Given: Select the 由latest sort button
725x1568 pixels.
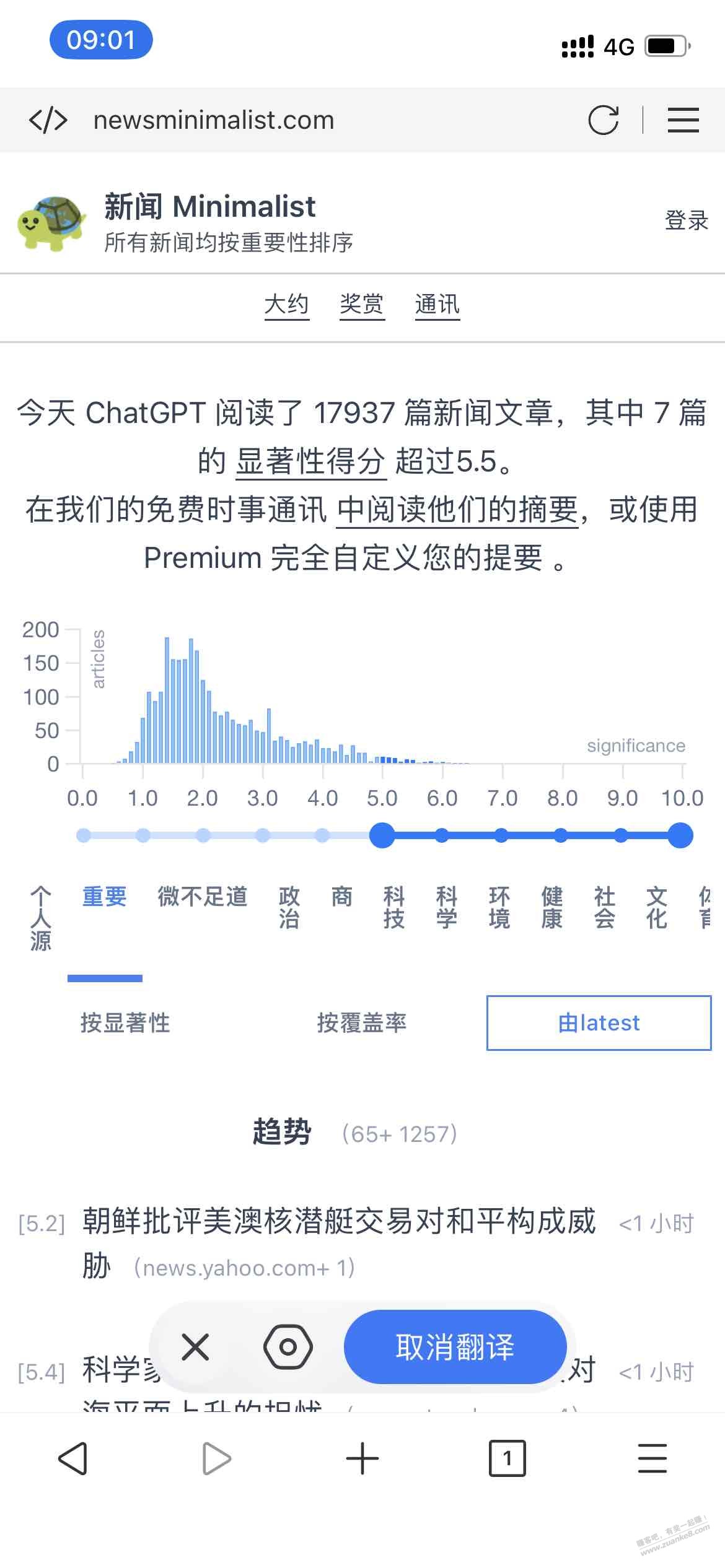Looking at the screenshot, I should (x=599, y=1022).
